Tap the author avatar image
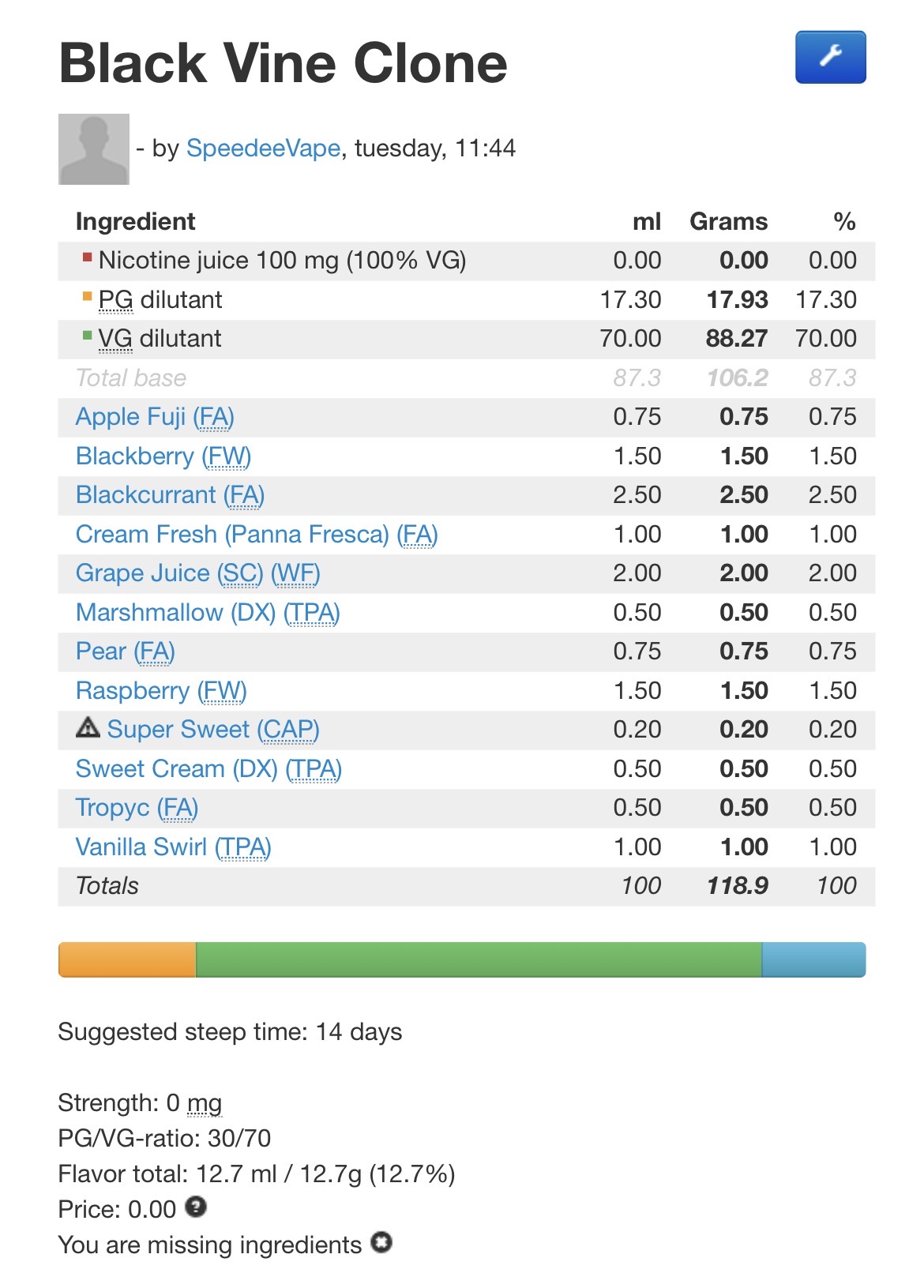This screenshot has width=924, height=1288. pos(94,149)
